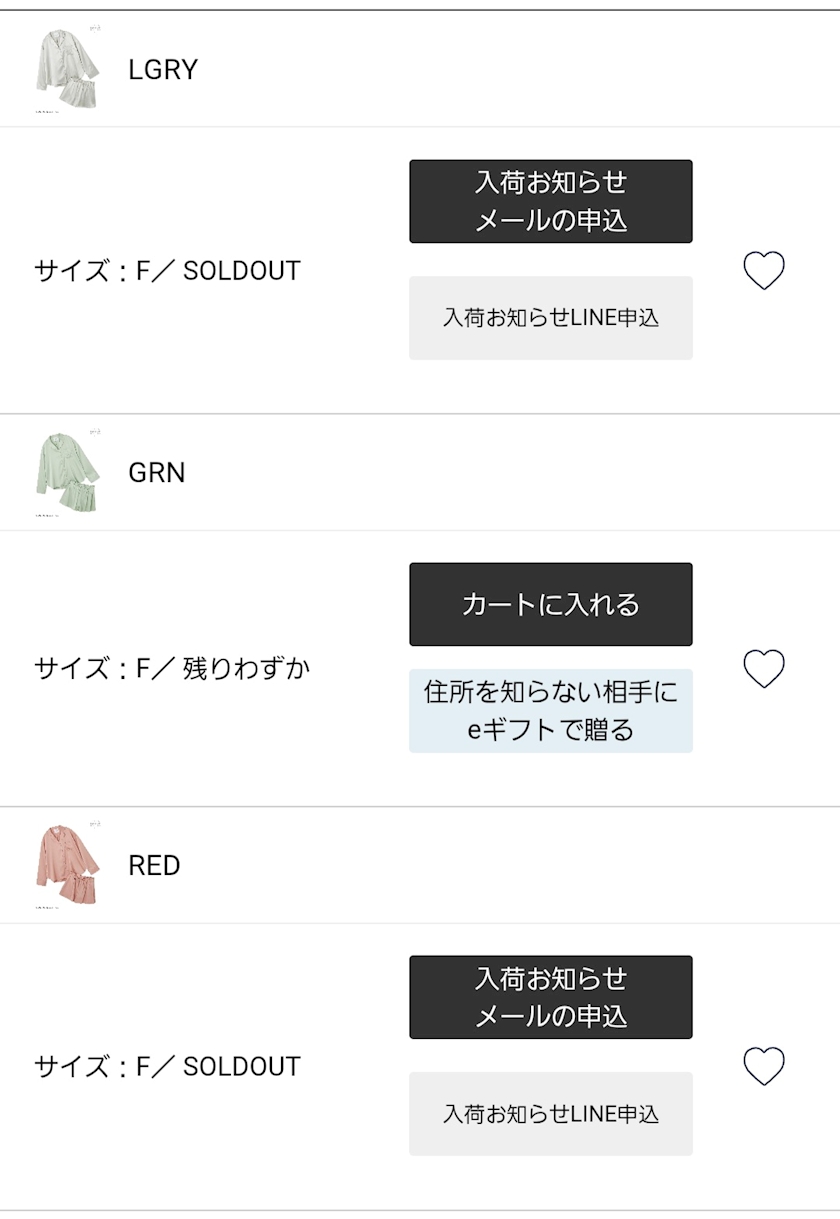Tap 入荷お知らせLINE申込 for LGRY

[x=550, y=318]
